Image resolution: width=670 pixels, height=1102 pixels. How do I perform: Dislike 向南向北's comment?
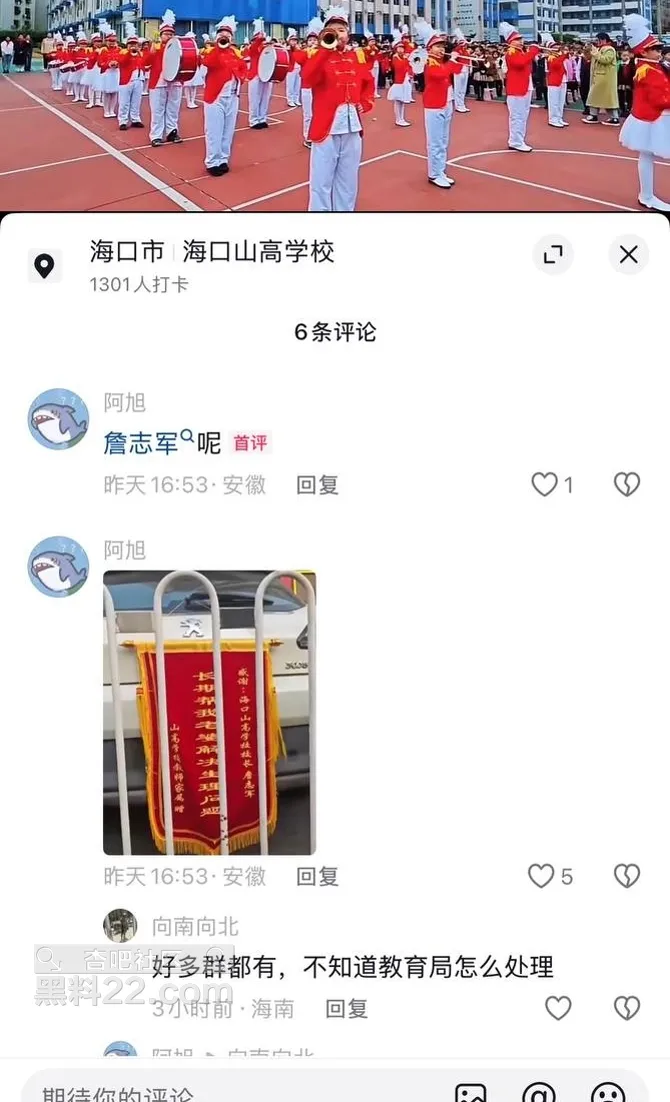click(627, 1008)
